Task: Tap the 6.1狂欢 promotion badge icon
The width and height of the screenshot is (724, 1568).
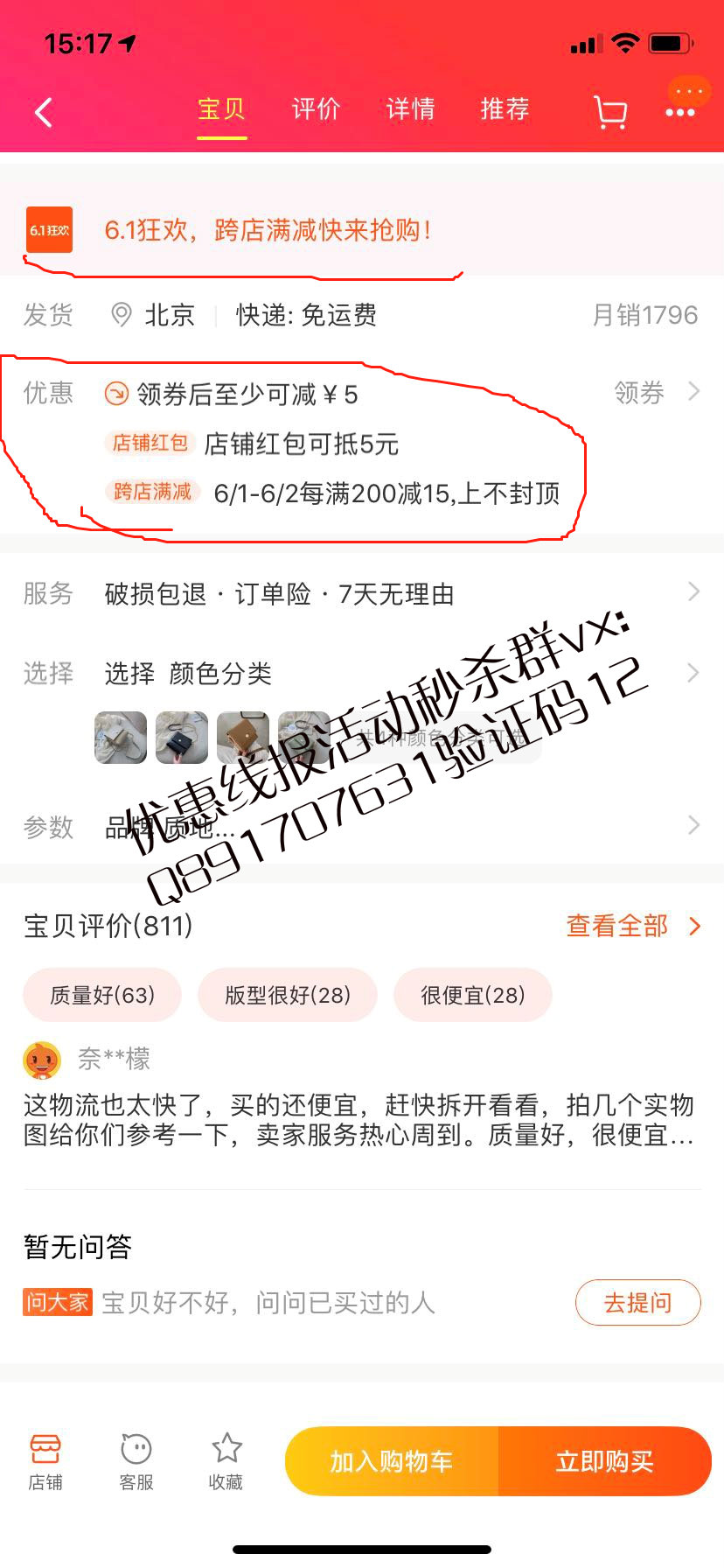Action: click(50, 230)
